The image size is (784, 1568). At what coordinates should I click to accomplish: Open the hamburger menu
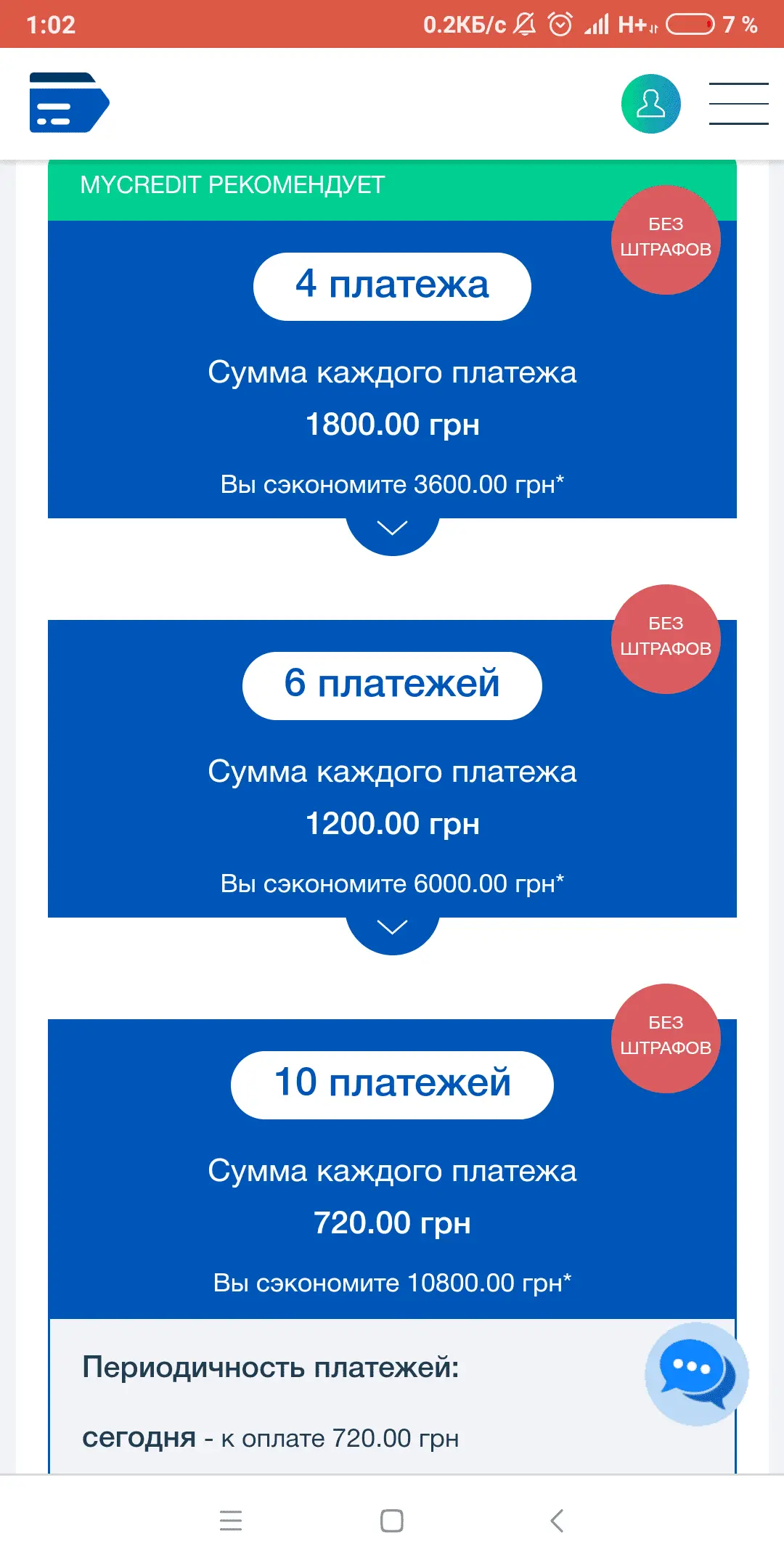(738, 104)
